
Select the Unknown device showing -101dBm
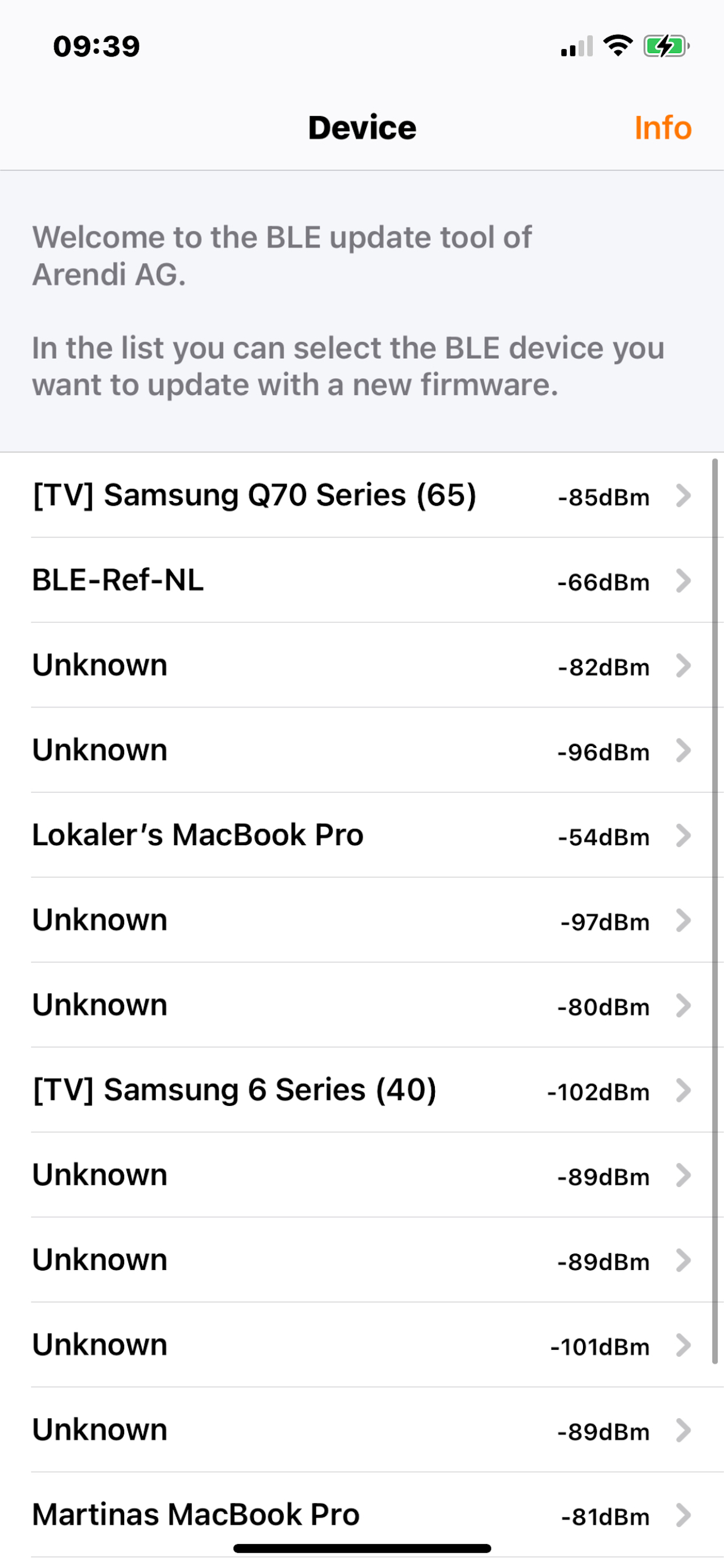pos(243,1345)
